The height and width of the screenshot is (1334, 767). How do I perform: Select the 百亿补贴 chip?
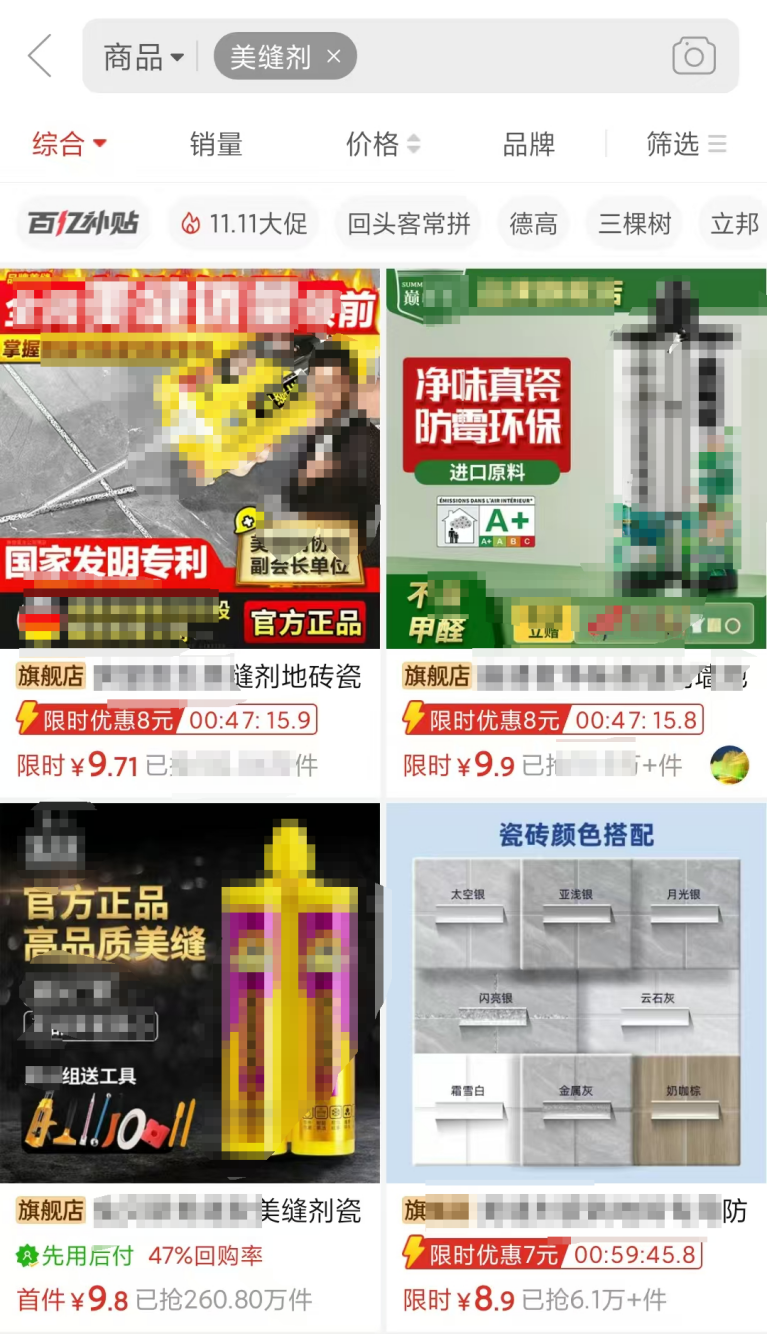click(x=83, y=223)
